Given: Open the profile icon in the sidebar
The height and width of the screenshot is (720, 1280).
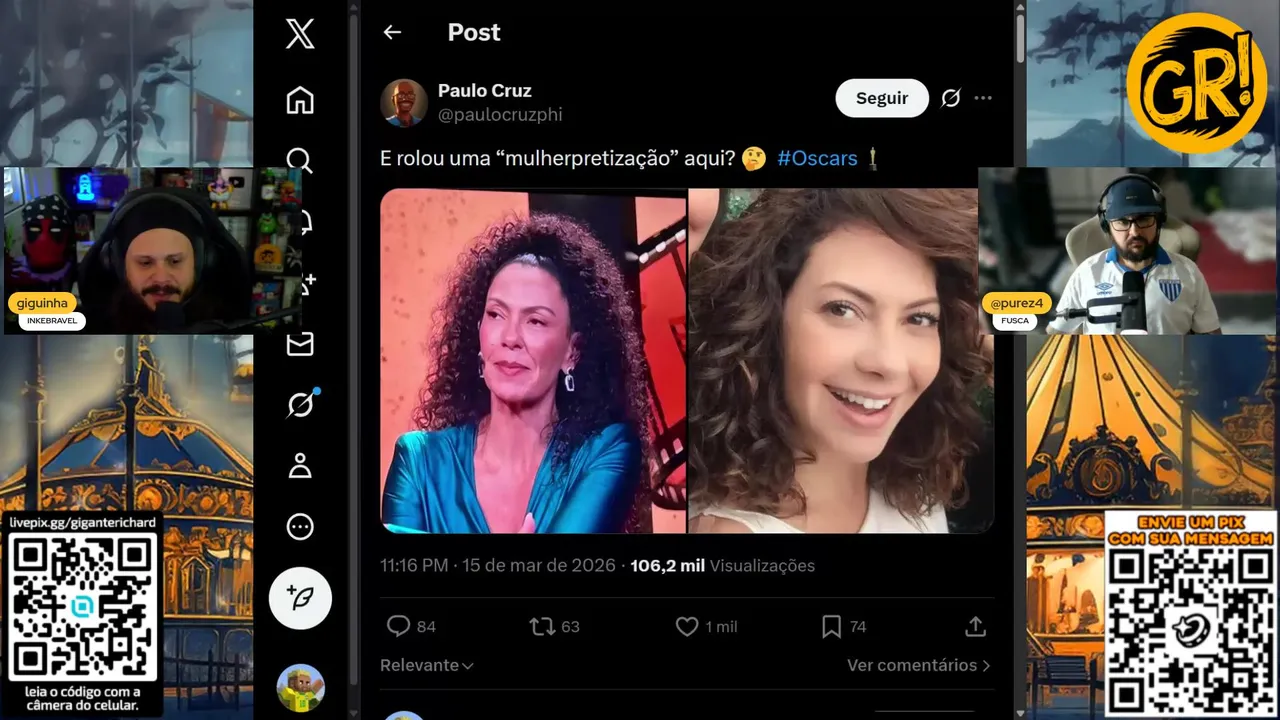Looking at the screenshot, I should tap(300, 466).
